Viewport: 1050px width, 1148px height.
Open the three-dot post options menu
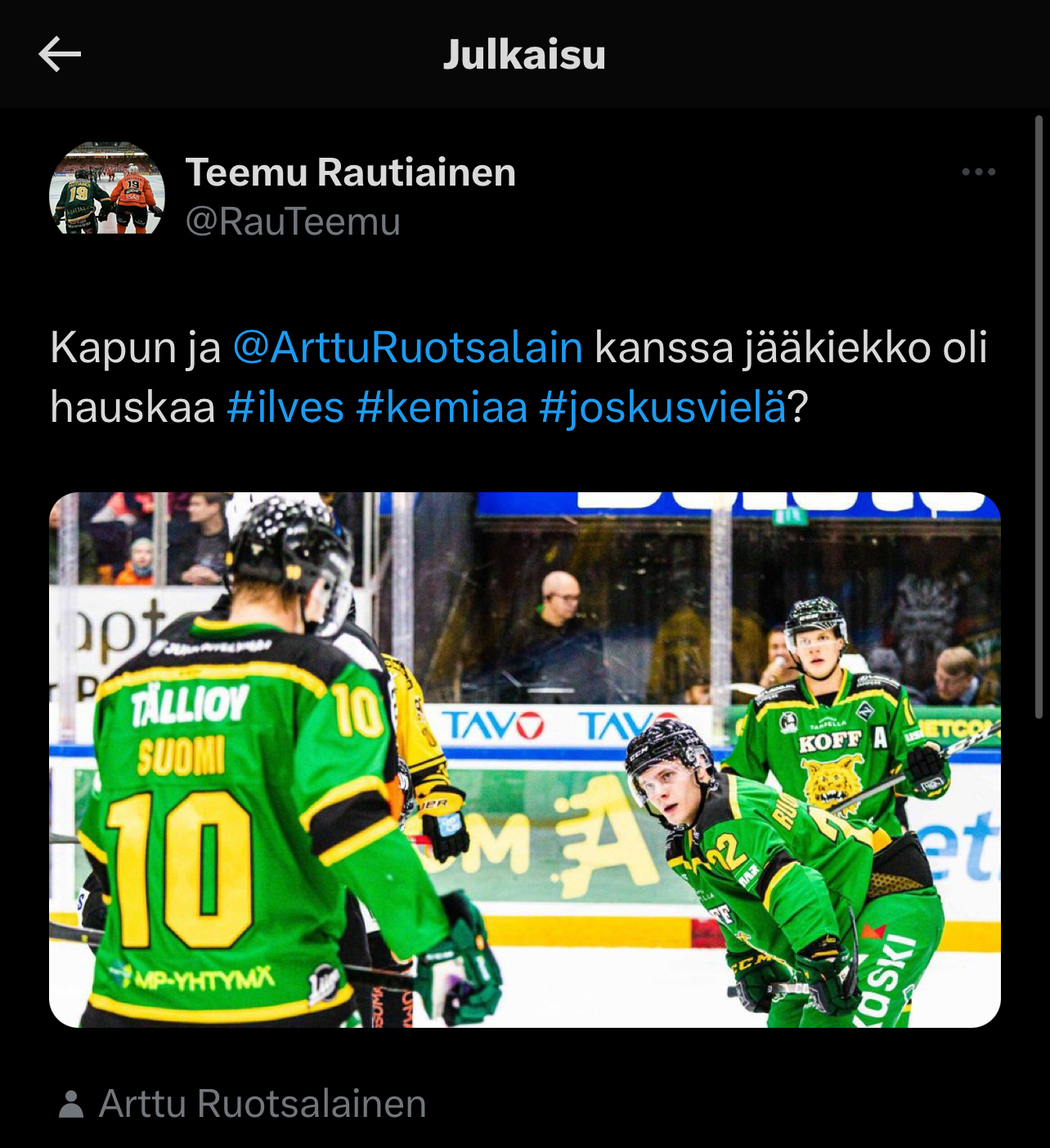978,172
